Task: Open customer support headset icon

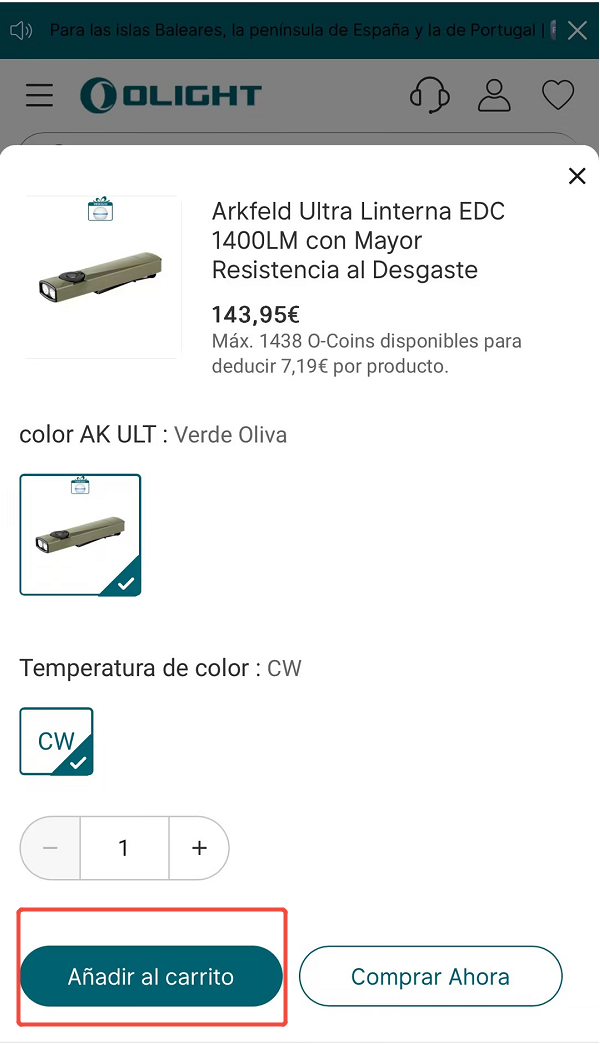Action: click(430, 95)
